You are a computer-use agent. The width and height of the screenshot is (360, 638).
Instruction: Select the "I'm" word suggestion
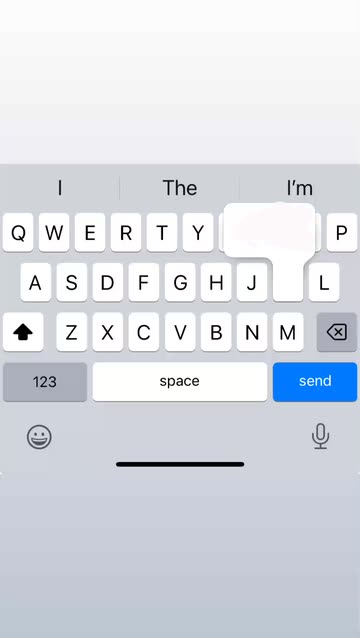300,188
